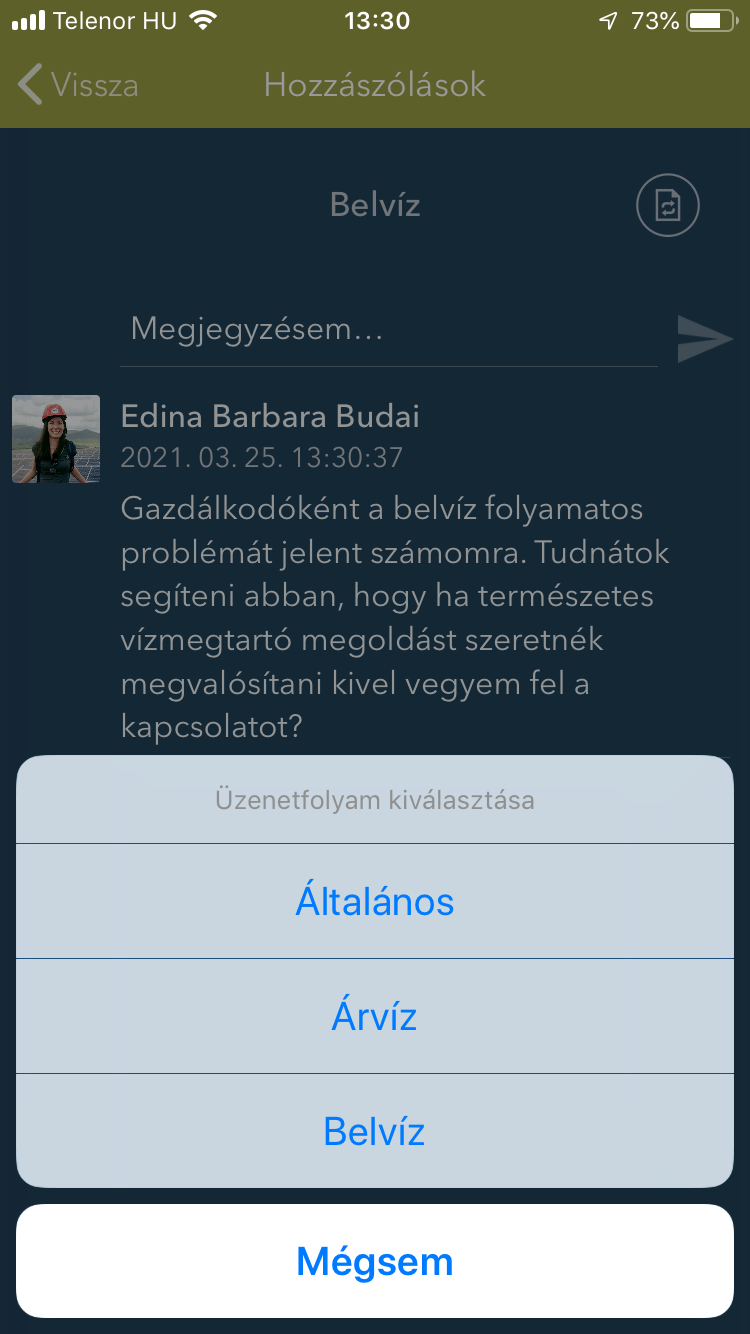Go back with the Vissza button
This screenshot has width=750, height=1334.
(78, 85)
